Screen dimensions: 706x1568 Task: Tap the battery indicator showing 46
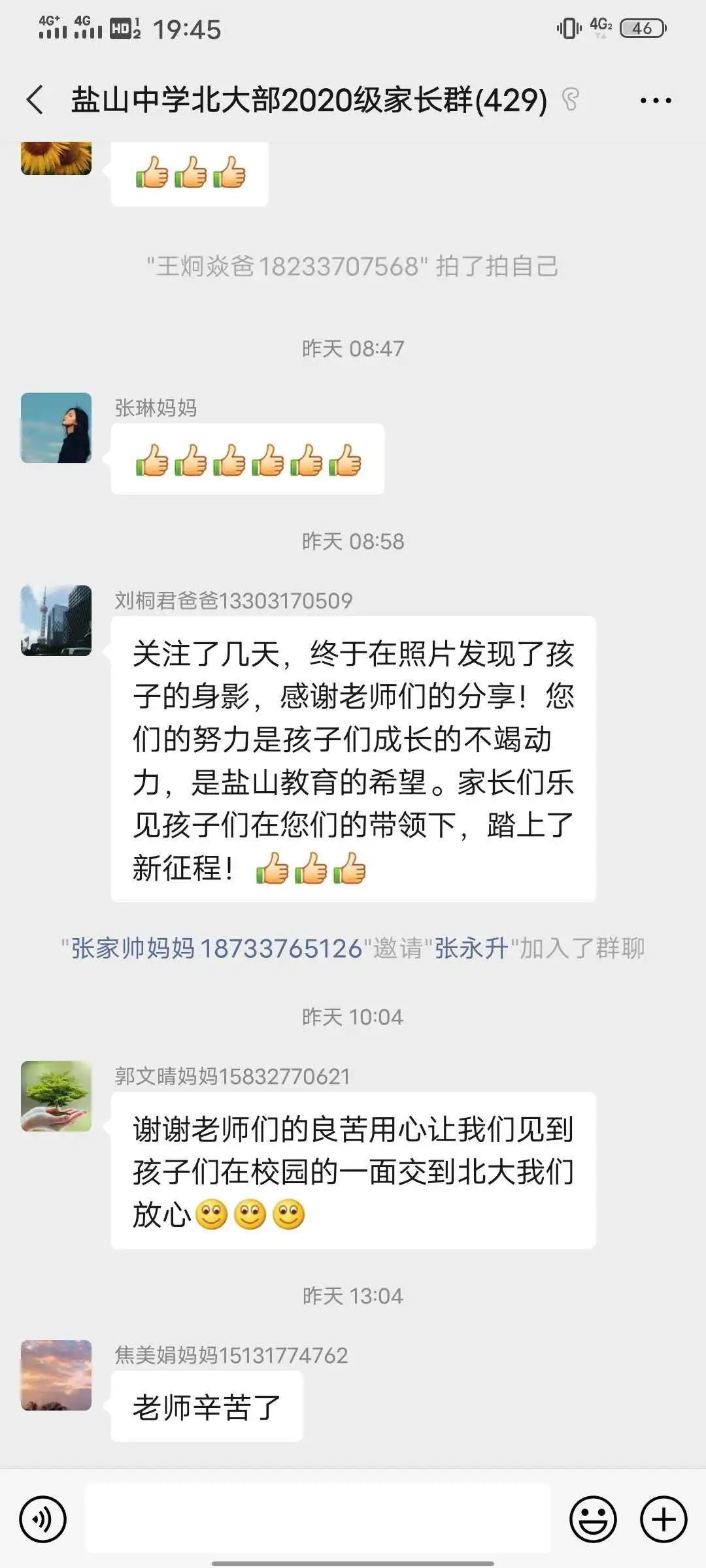(643, 27)
